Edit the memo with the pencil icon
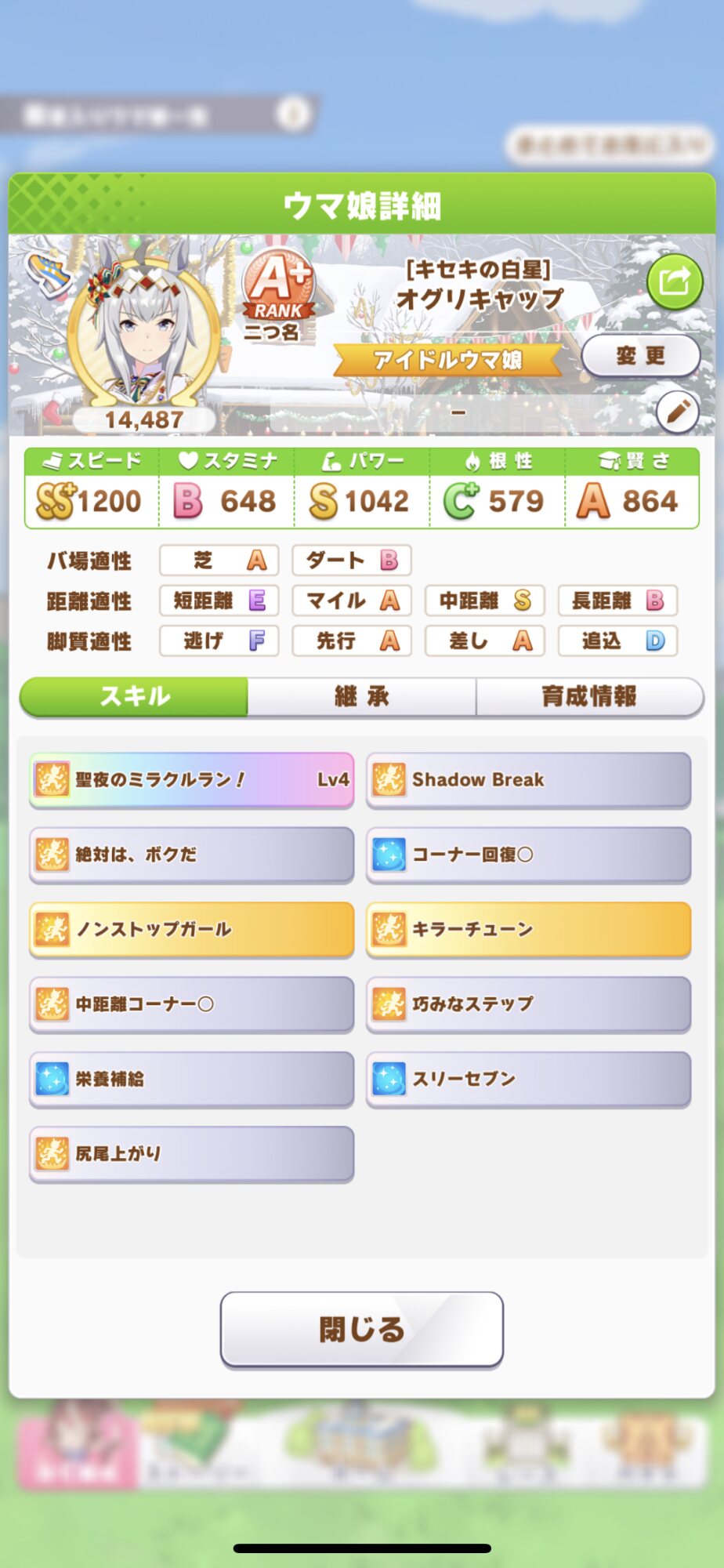Screen dimensions: 724x1568 [x=677, y=411]
